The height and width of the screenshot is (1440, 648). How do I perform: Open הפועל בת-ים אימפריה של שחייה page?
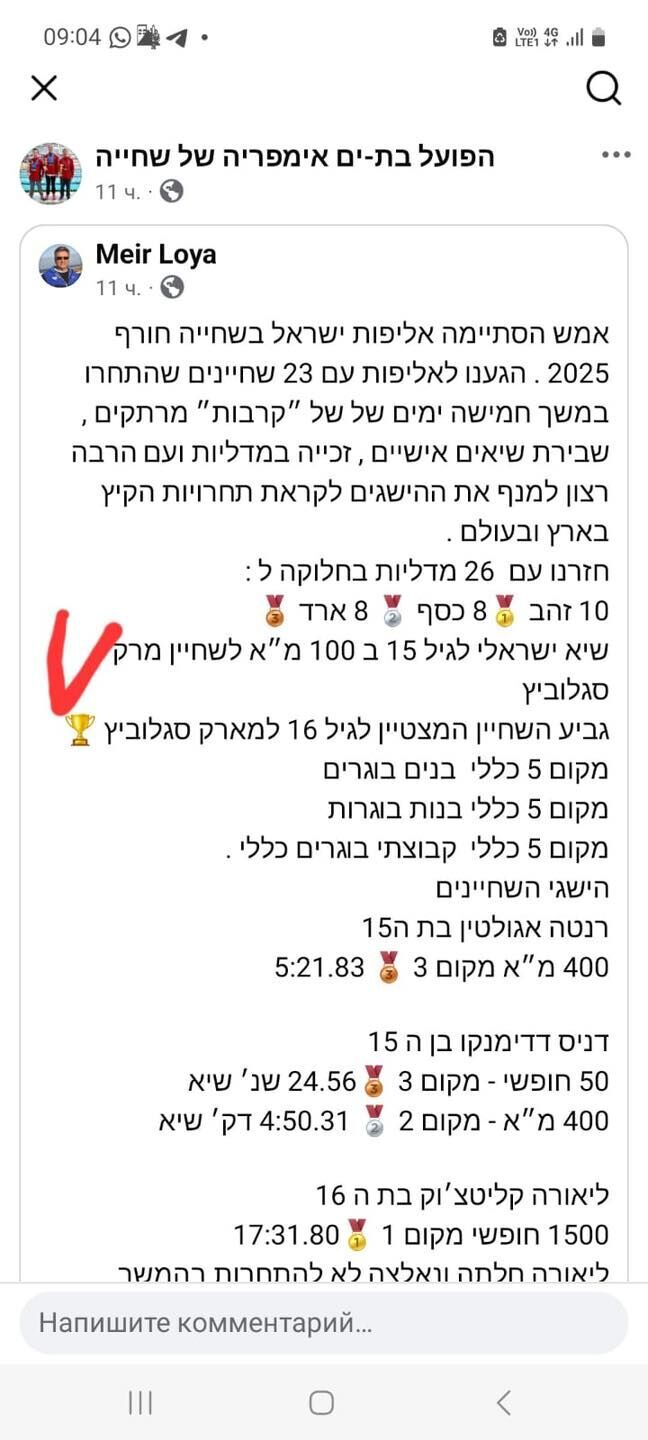point(295,157)
